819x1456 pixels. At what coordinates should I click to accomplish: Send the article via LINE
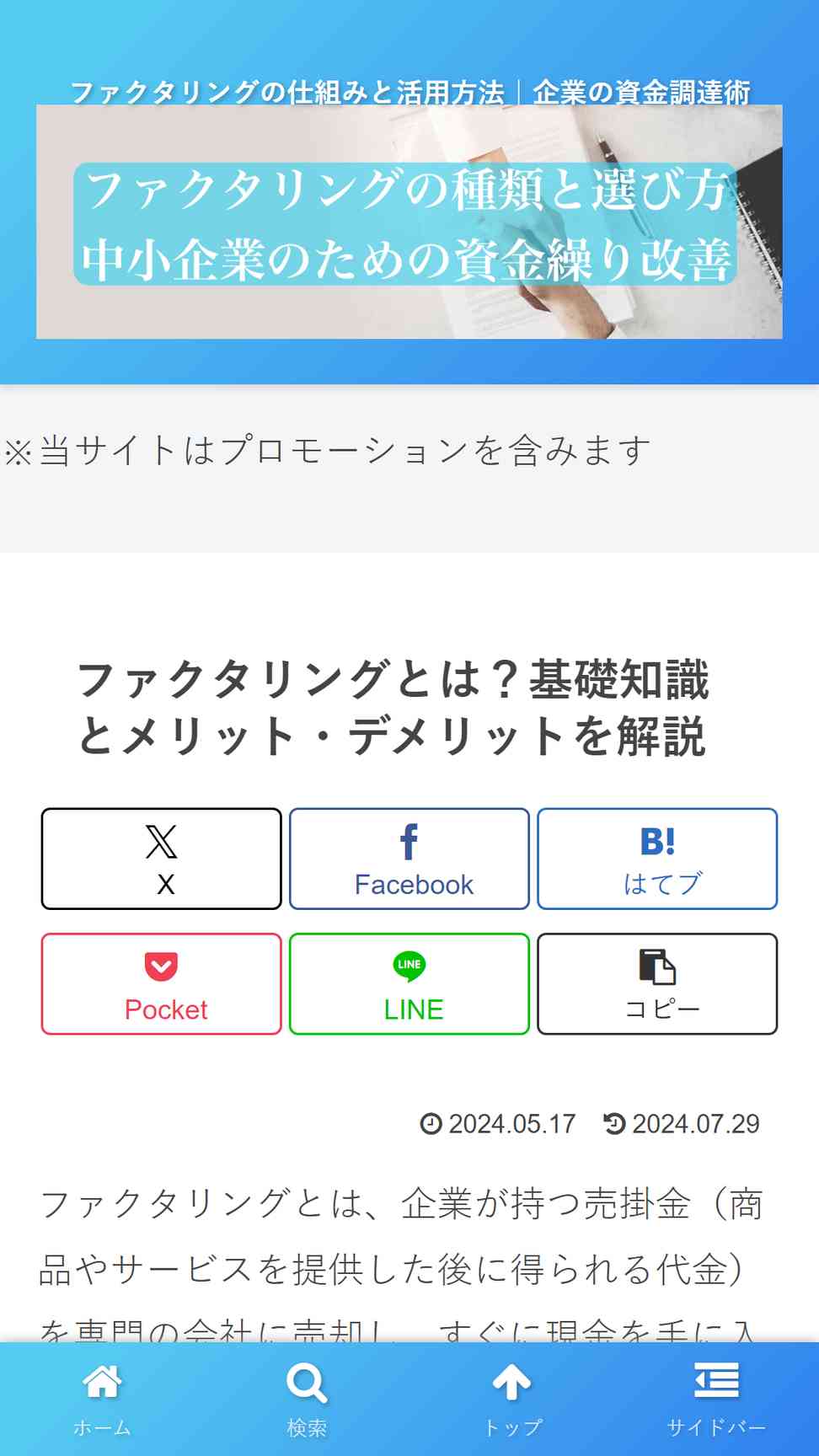(409, 983)
